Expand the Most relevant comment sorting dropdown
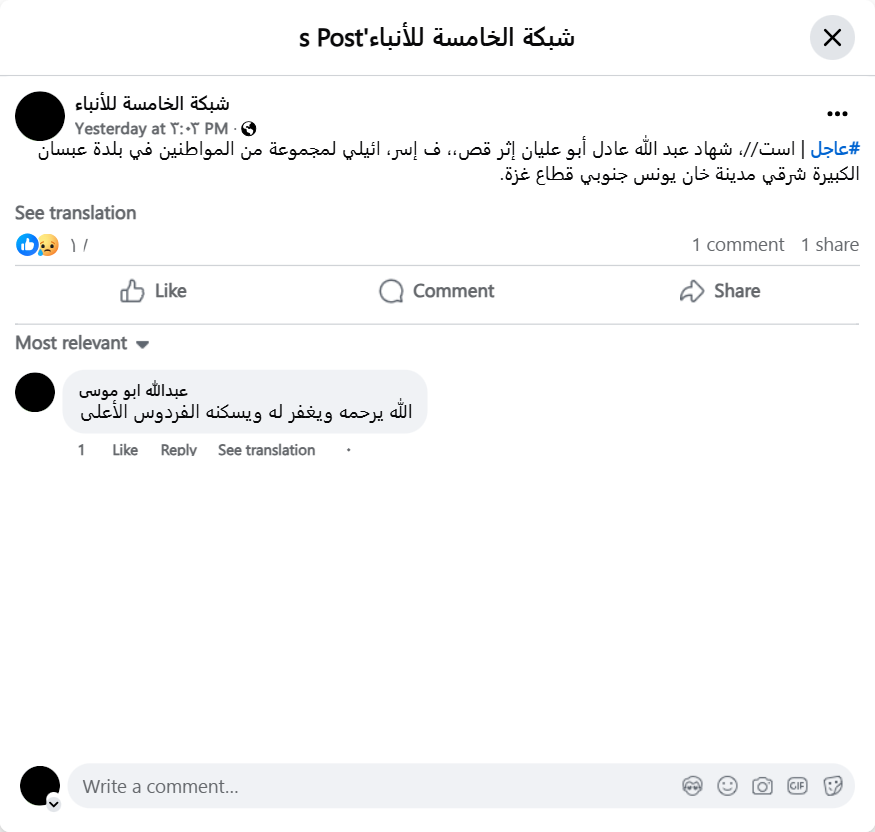The width and height of the screenshot is (875, 832). (82, 343)
